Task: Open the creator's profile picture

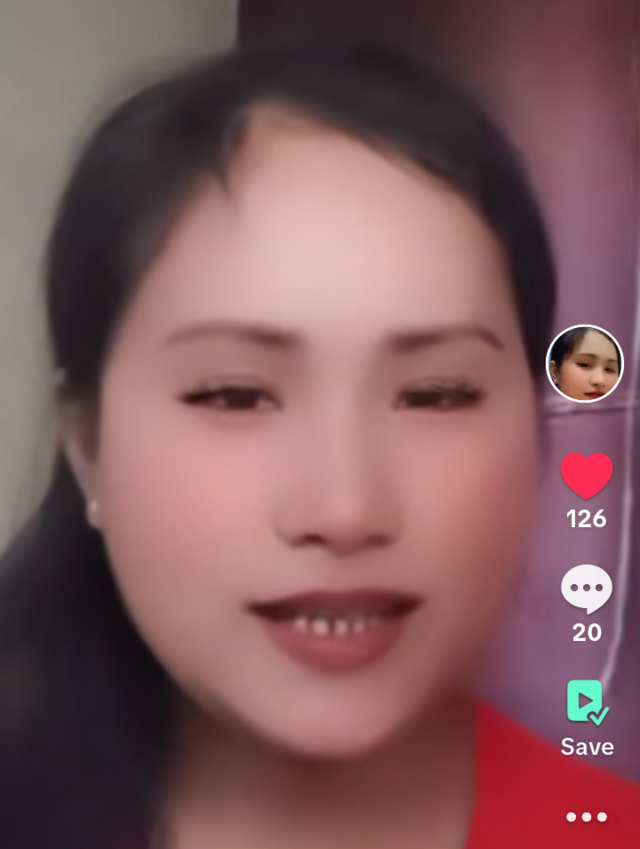Action: point(585,363)
